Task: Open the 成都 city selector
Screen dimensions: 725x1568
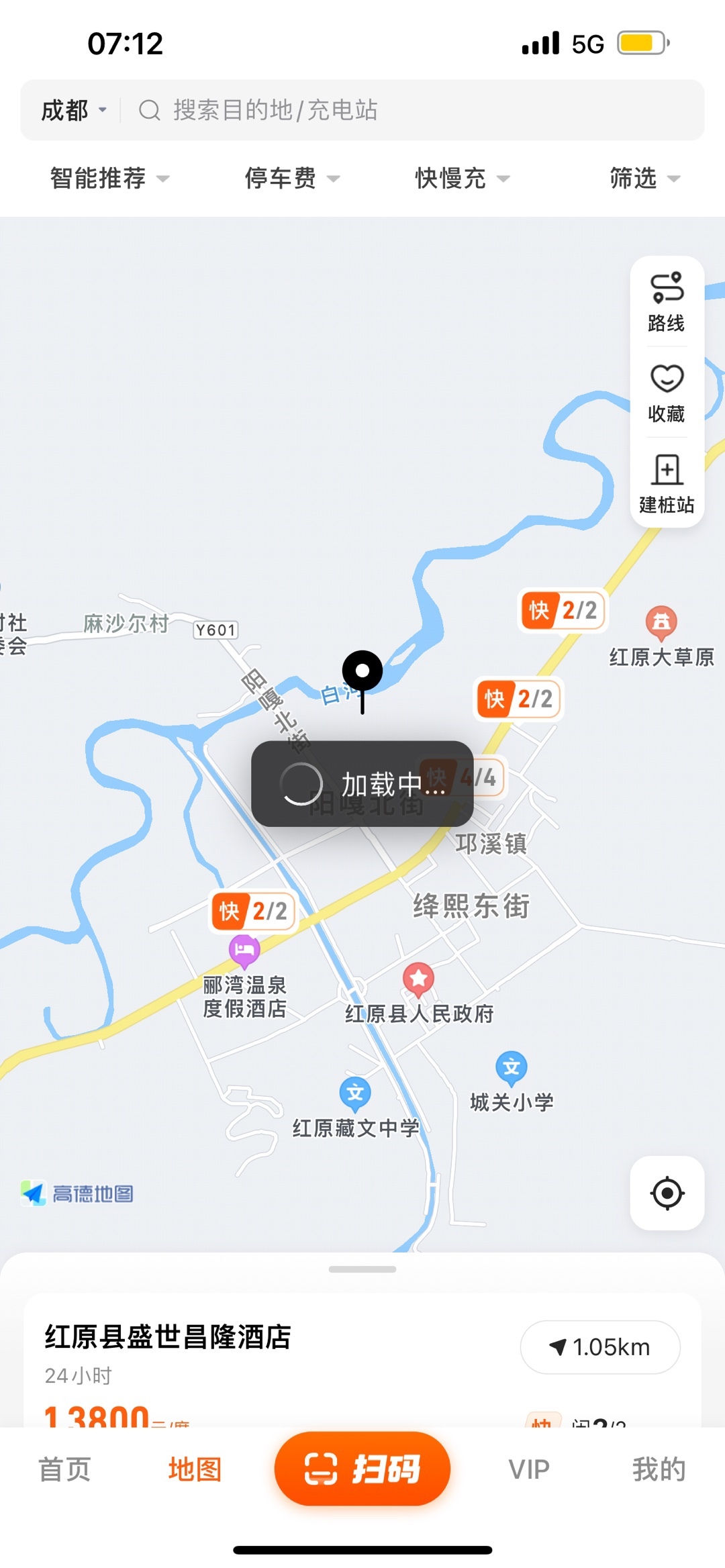Action: [x=74, y=110]
